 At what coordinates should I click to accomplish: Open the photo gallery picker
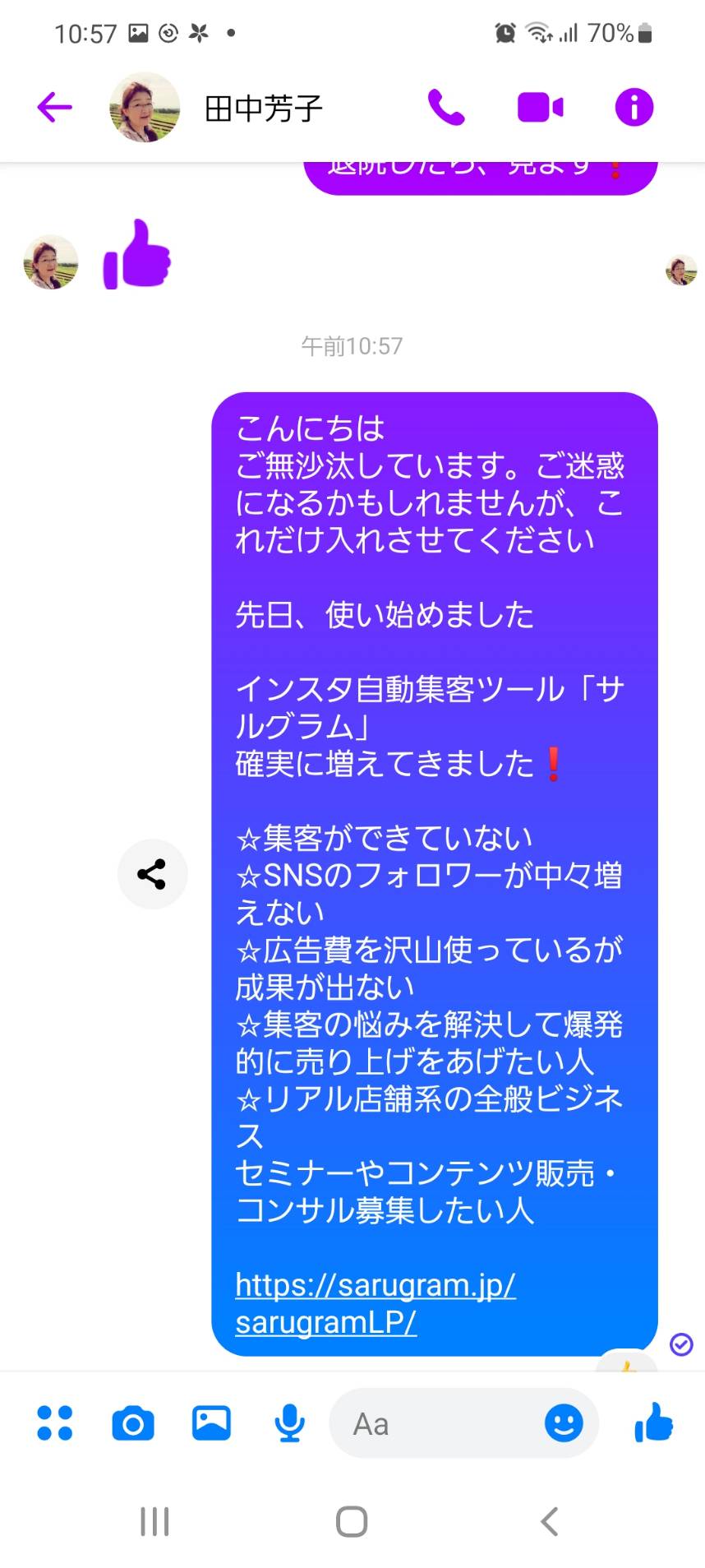(211, 1423)
